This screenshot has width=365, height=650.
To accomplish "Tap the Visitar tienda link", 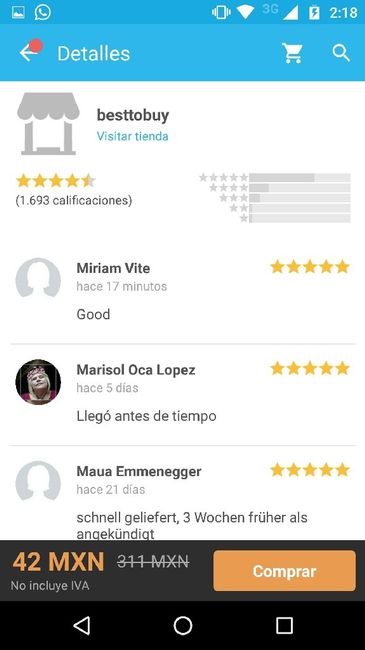I will point(132,136).
